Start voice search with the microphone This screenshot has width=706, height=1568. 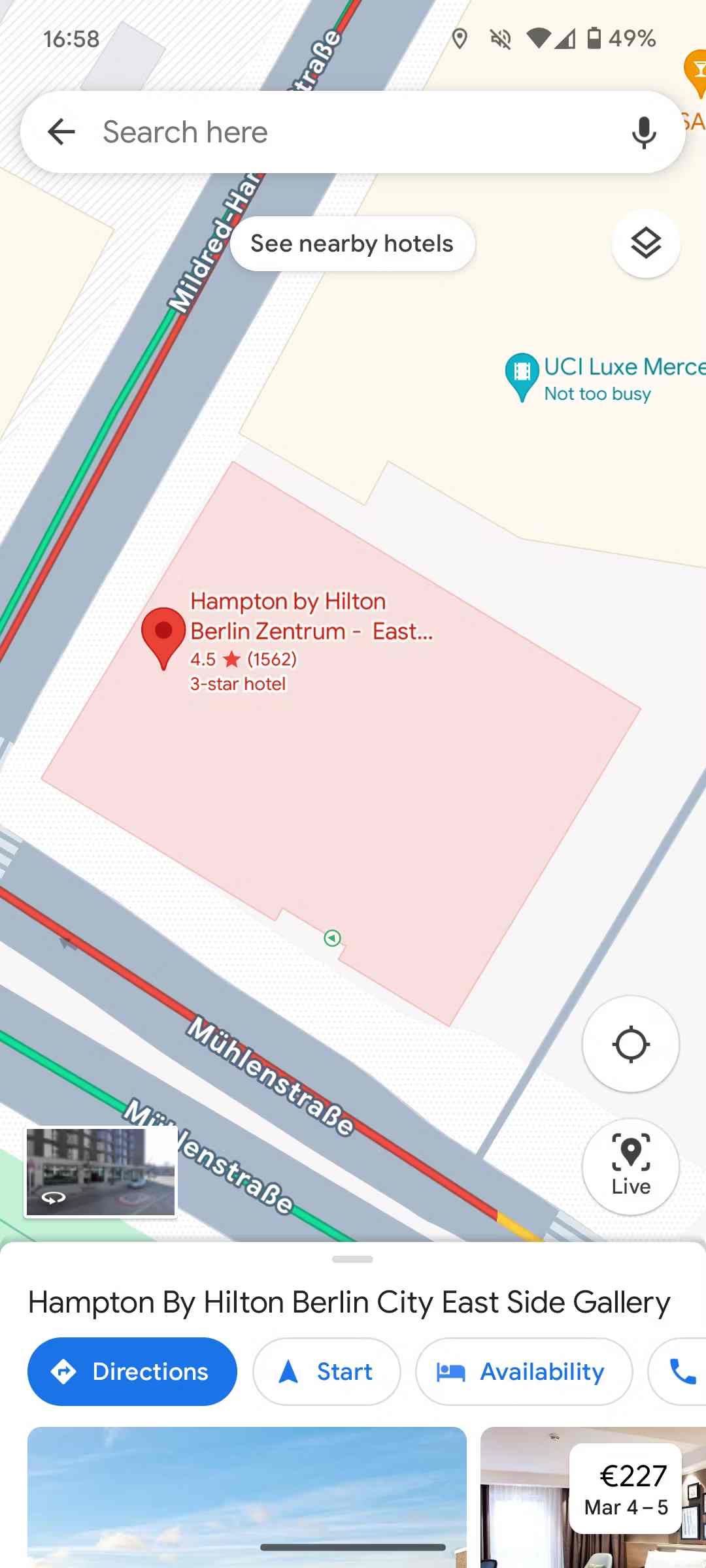point(644,132)
